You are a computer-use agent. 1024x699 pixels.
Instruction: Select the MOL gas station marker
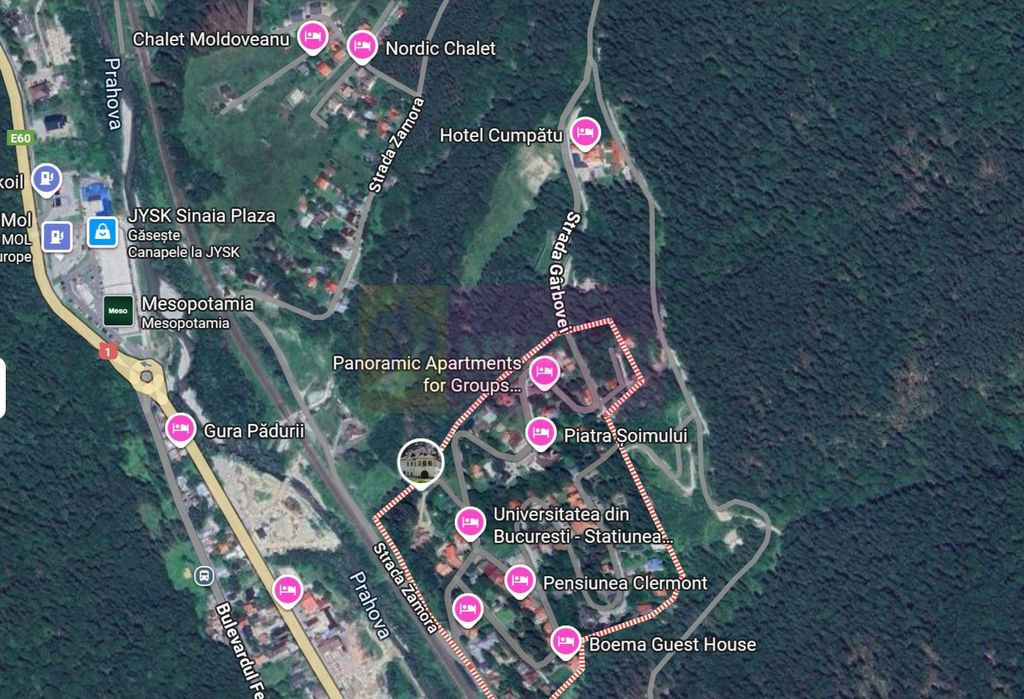58,236
